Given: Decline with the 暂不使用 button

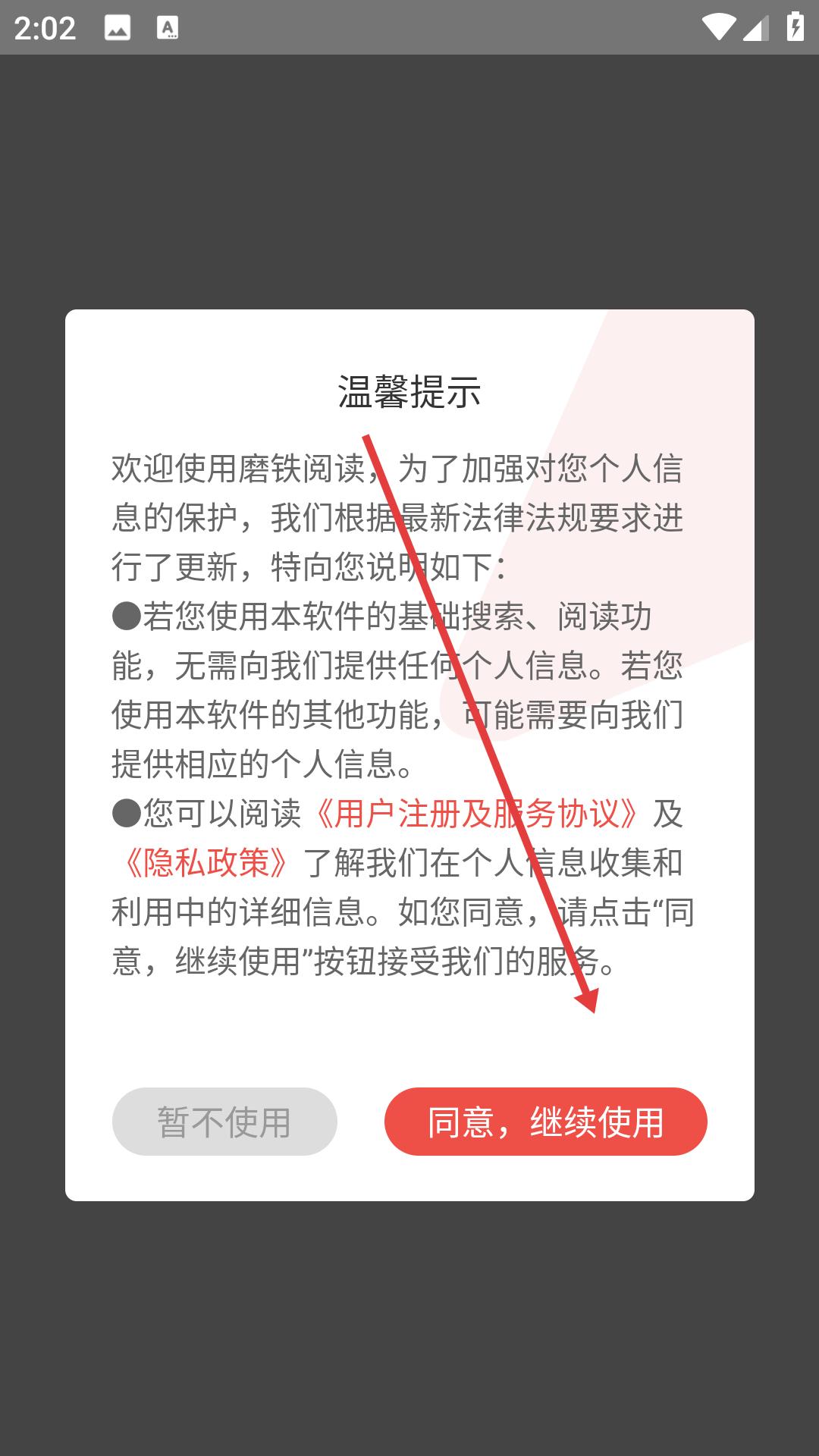Looking at the screenshot, I should pyautogui.click(x=224, y=1122).
